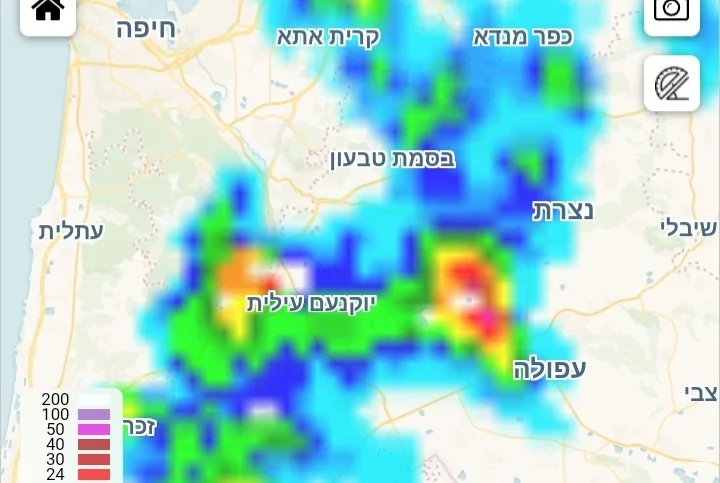720x483 pixels.
Task: Capture a screenshot with the camera icon
Action: coord(671,11)
